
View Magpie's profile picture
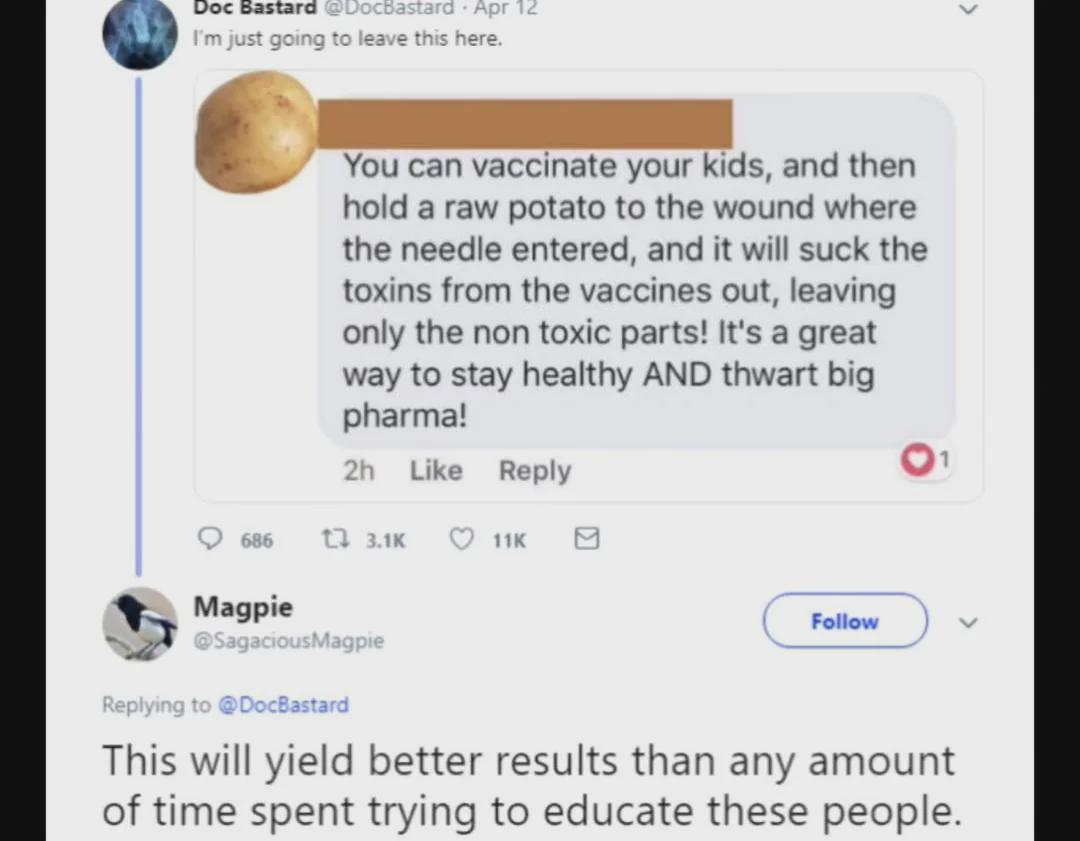pos(140,623)
